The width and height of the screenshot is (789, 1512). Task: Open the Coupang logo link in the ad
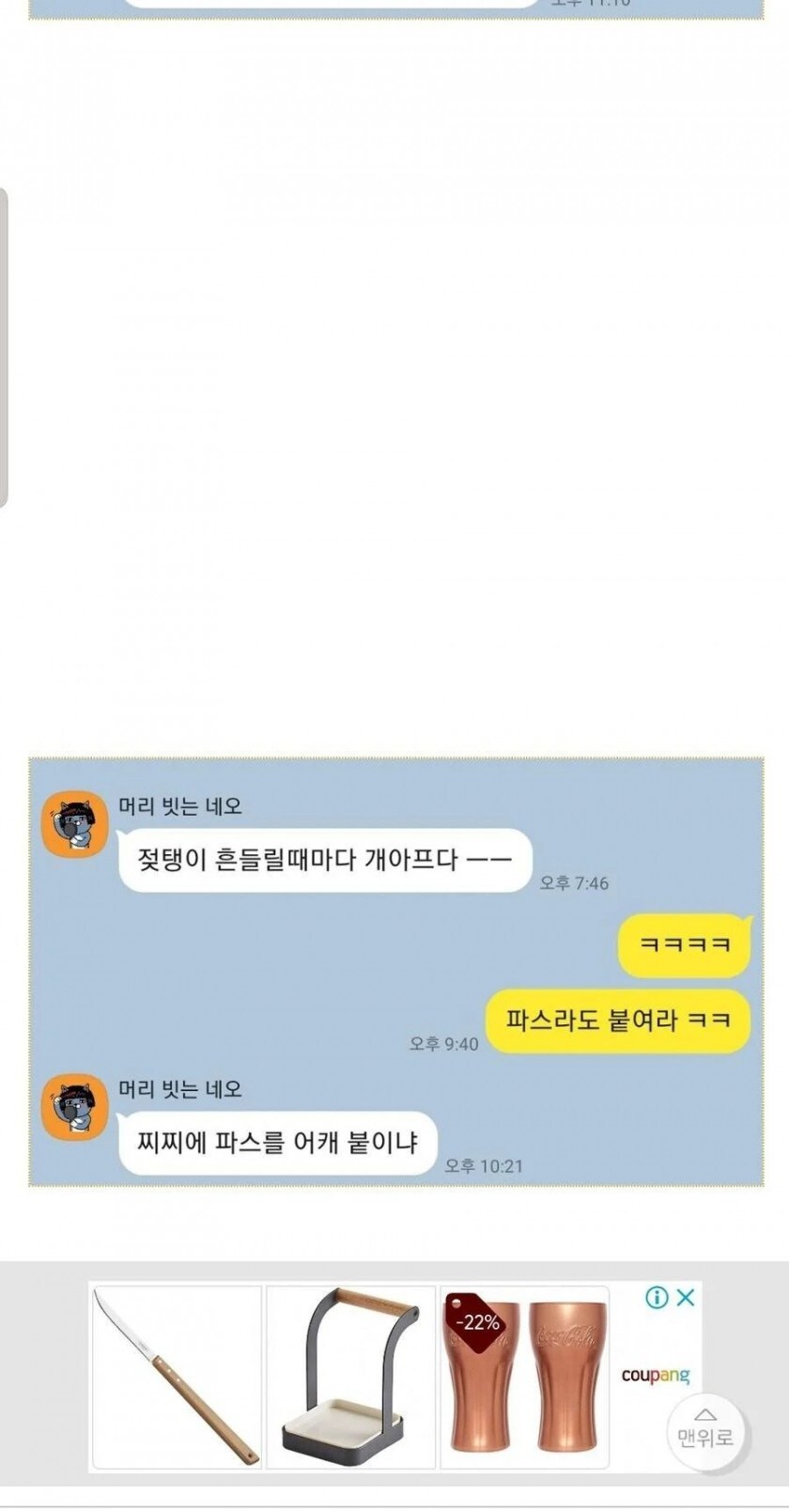tap(657, 1375)
